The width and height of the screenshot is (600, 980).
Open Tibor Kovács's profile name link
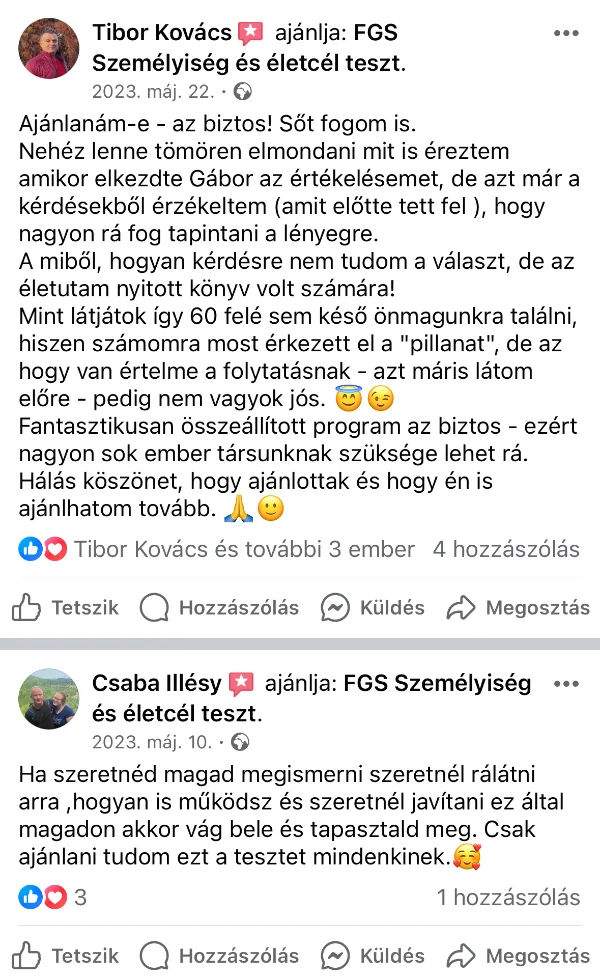(162, 34)
